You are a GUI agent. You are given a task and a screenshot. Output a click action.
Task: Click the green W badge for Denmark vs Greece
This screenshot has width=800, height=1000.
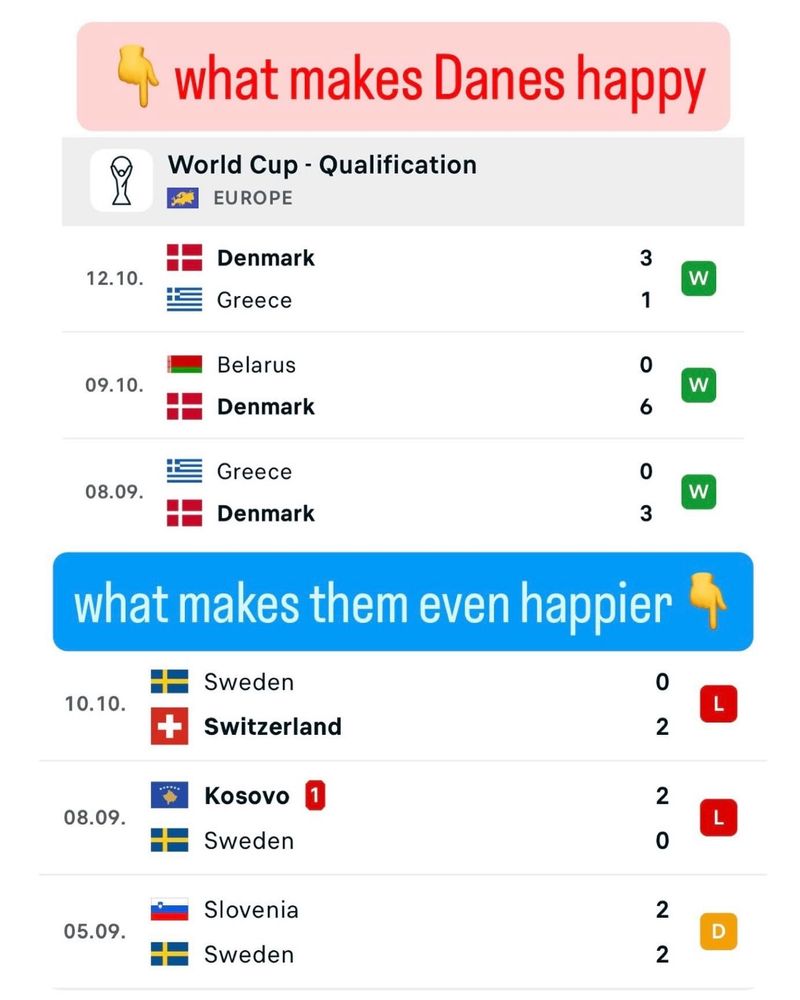click(697, 278)
